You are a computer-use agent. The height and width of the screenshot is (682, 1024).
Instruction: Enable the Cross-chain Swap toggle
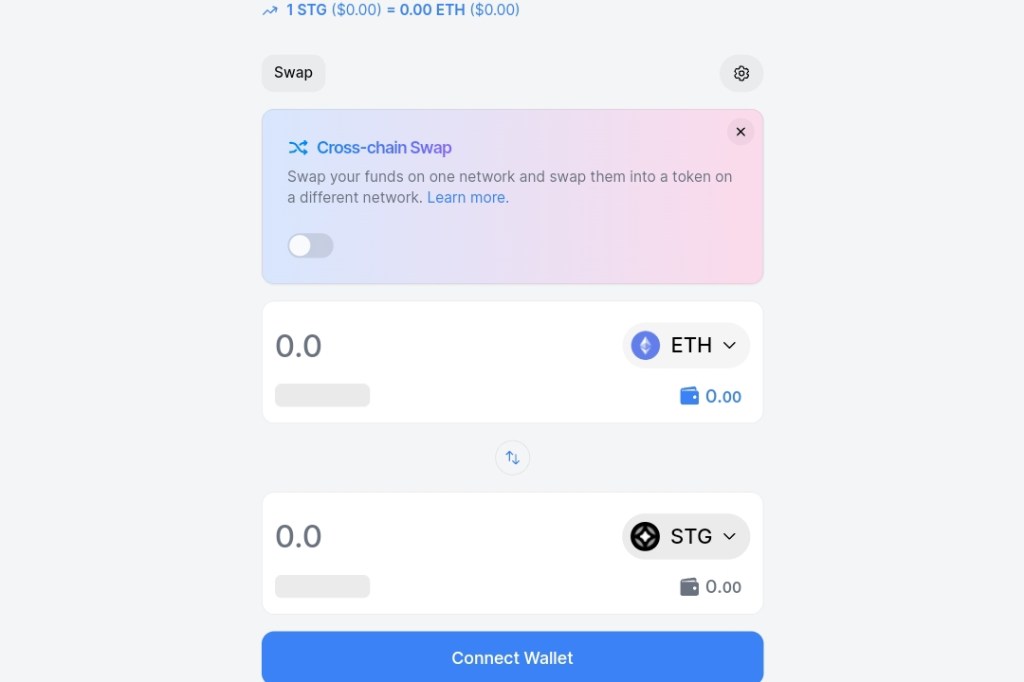click(x=310, y=246)
